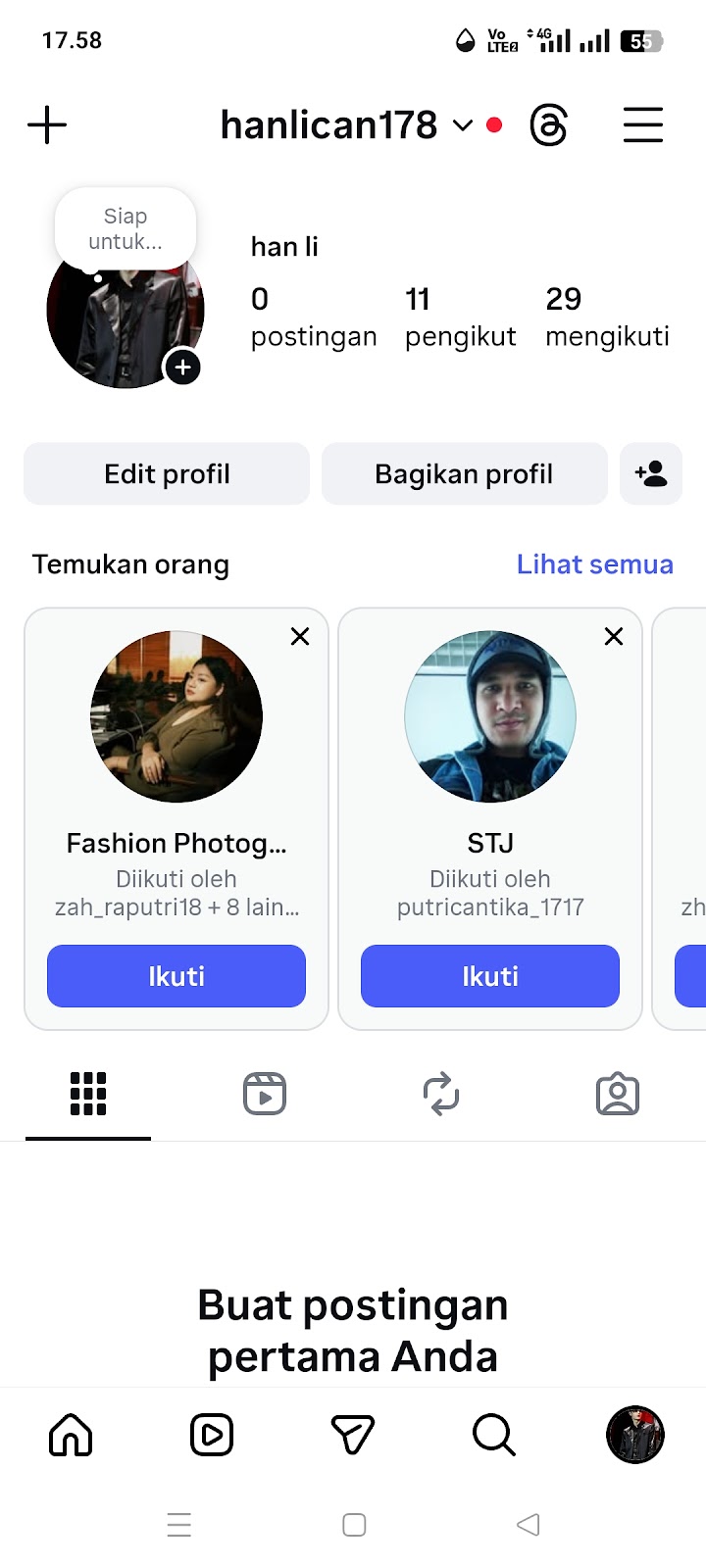Open the hamburger menu
This screenshot has width=706, height=1568.
click(643, 125)
